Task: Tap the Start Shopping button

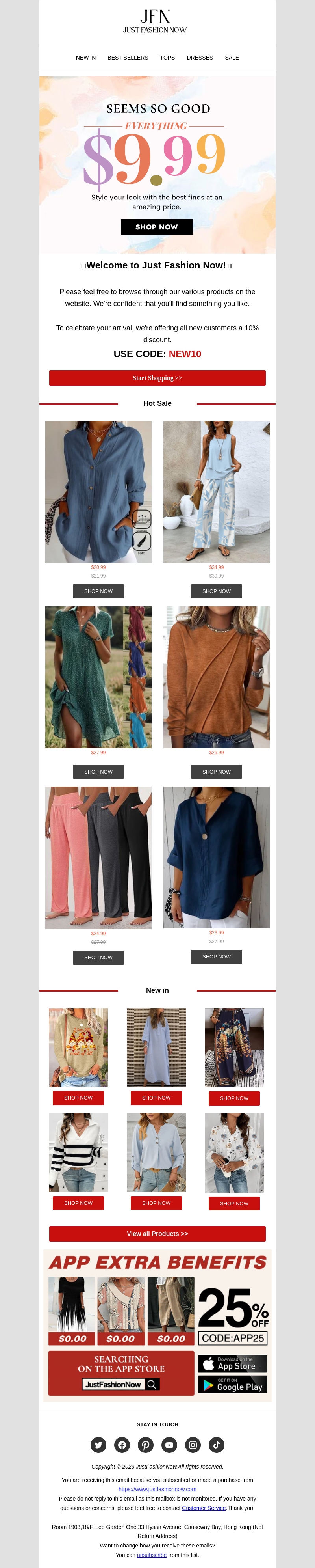Action: (x=157, y=378)
